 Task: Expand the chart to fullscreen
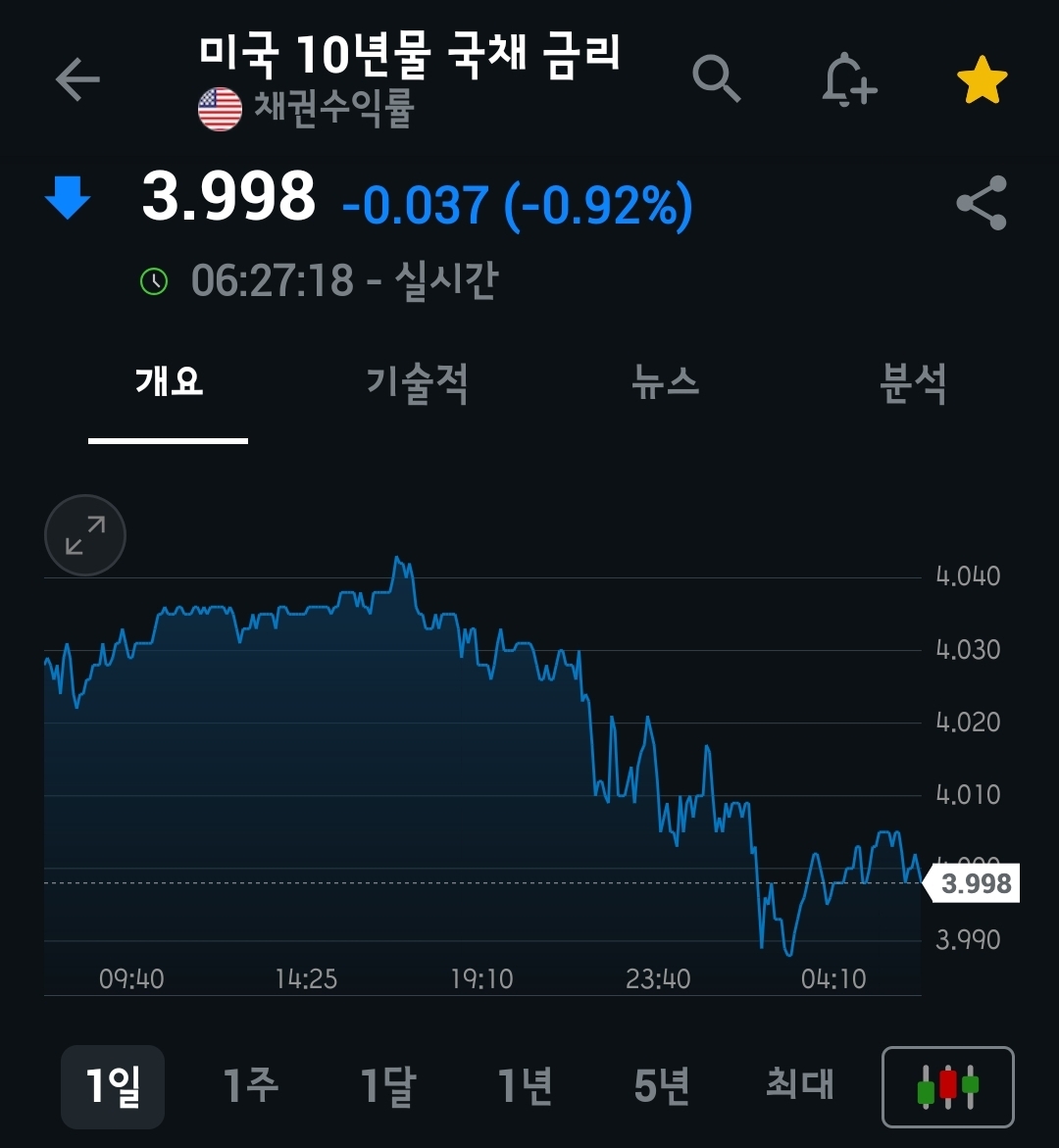85,535
